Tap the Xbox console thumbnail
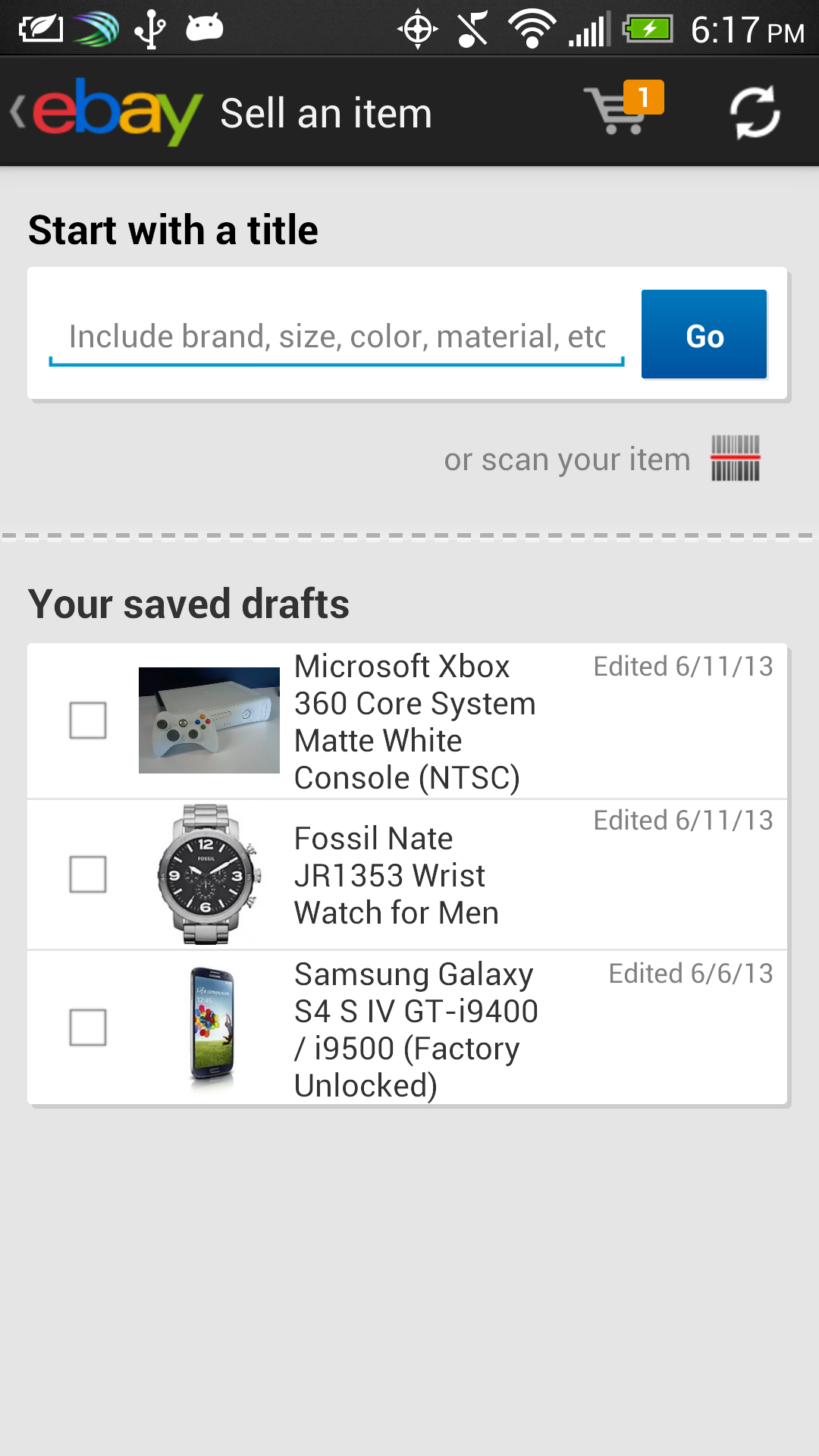Screen dimensions: 819x1456 click(209, 720)
